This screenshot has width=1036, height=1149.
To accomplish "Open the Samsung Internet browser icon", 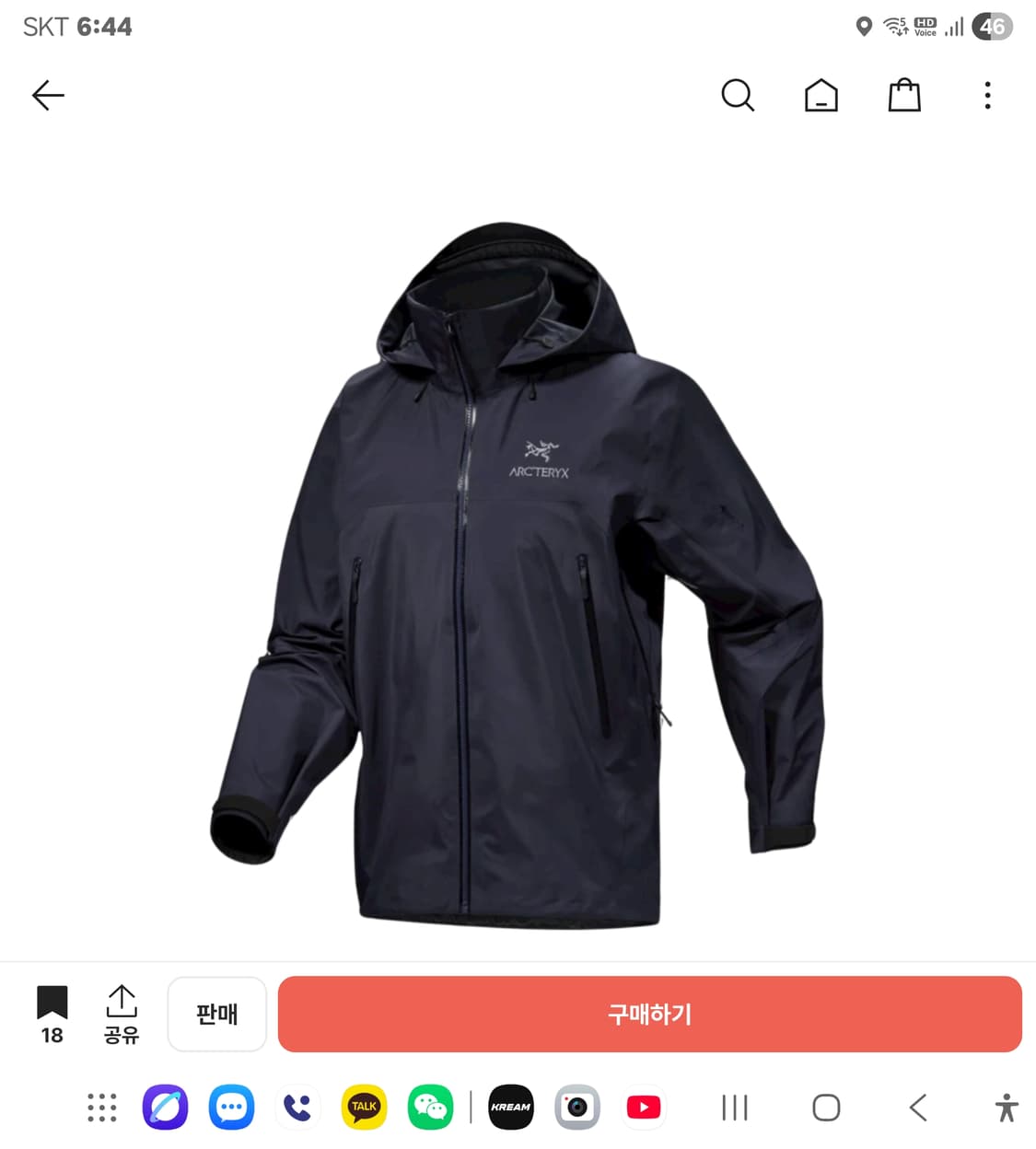I will tap(165, 1107).
